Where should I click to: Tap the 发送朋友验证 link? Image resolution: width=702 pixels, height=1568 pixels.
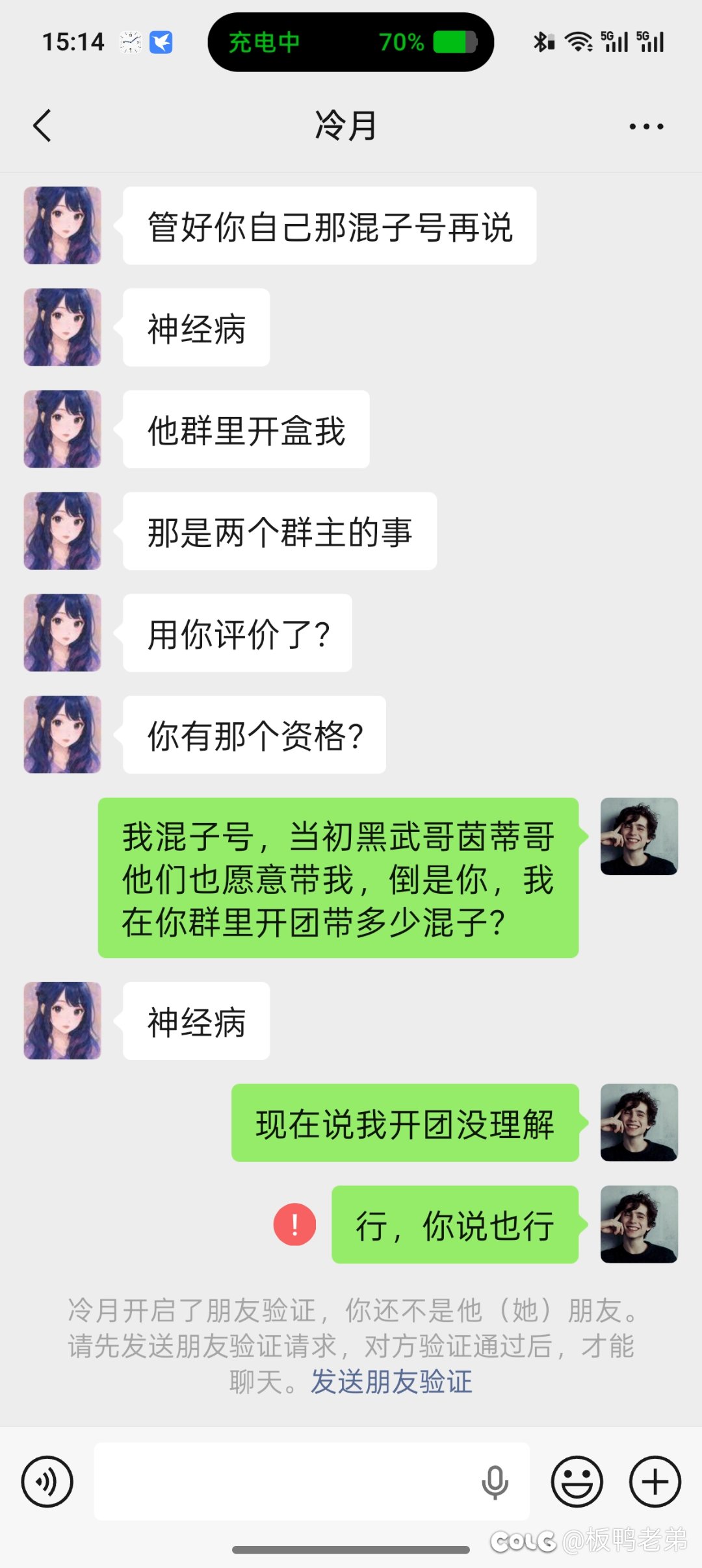point(391,1382)
